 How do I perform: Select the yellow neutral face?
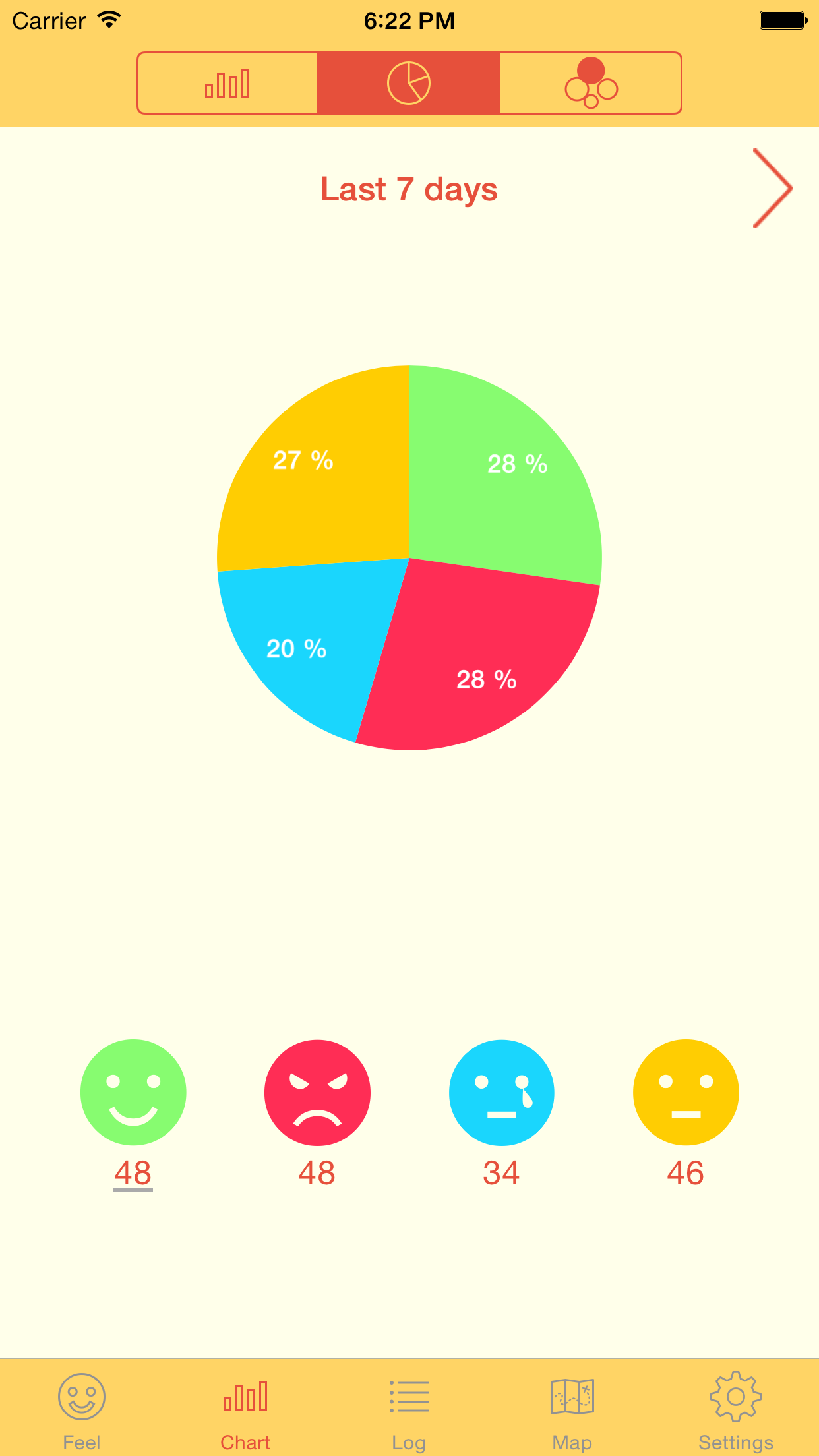pos(686,1092)
